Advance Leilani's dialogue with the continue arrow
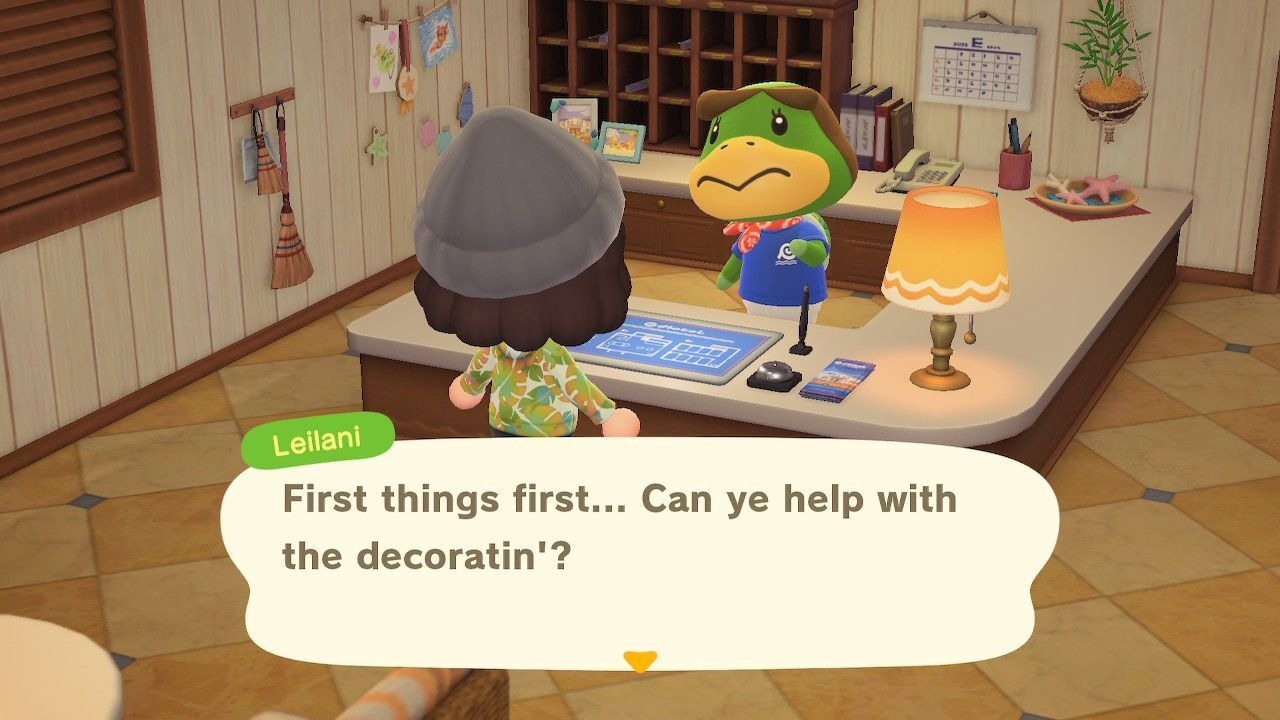1280x720 pixels. click(x=639, y=661)
